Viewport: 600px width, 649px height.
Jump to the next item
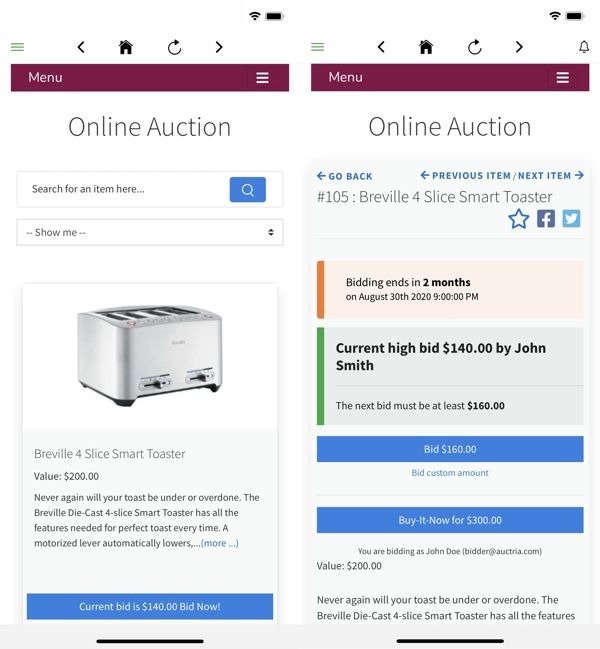[551, 175]
